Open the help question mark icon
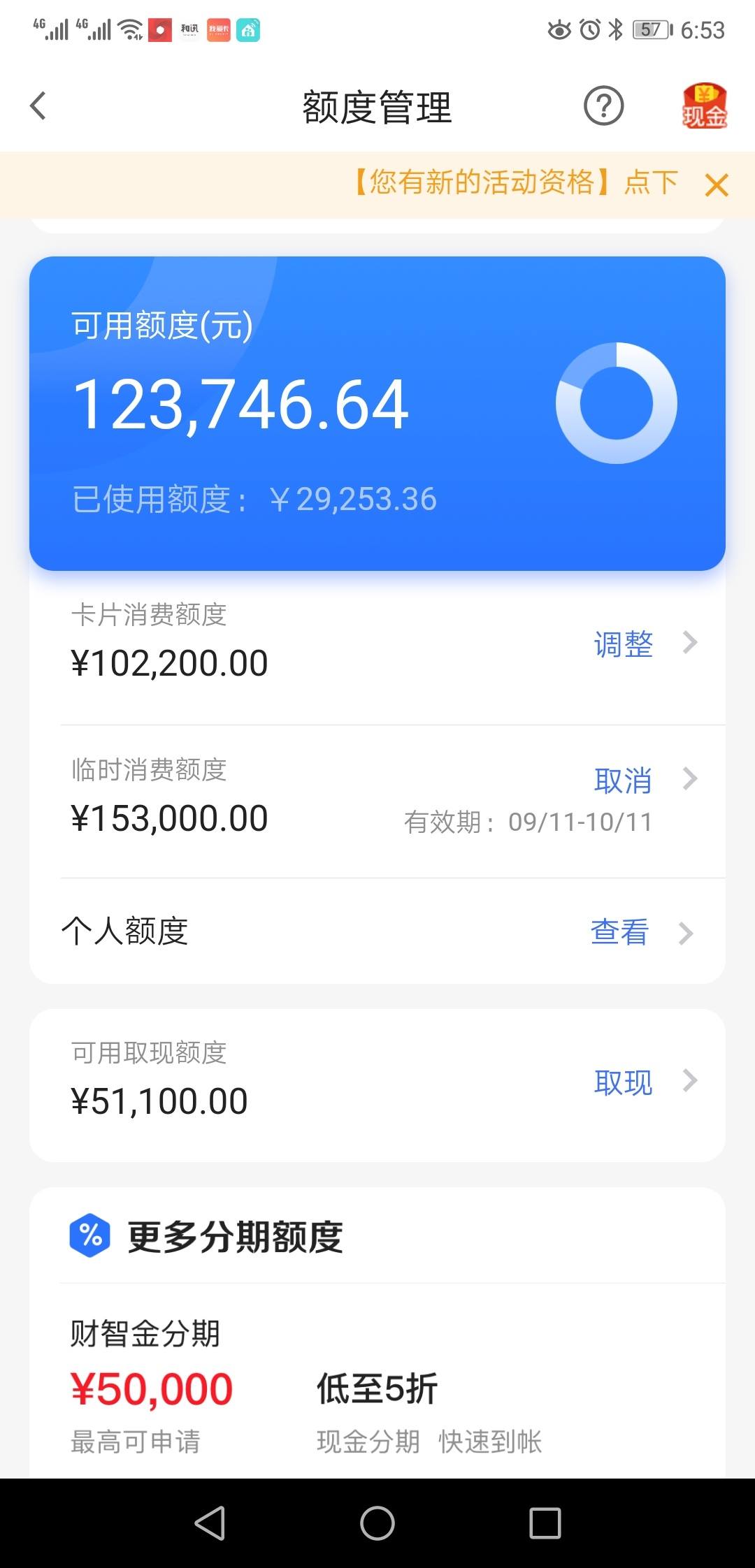Screen dimensions: 755x1568 click(x=603, y=106)
